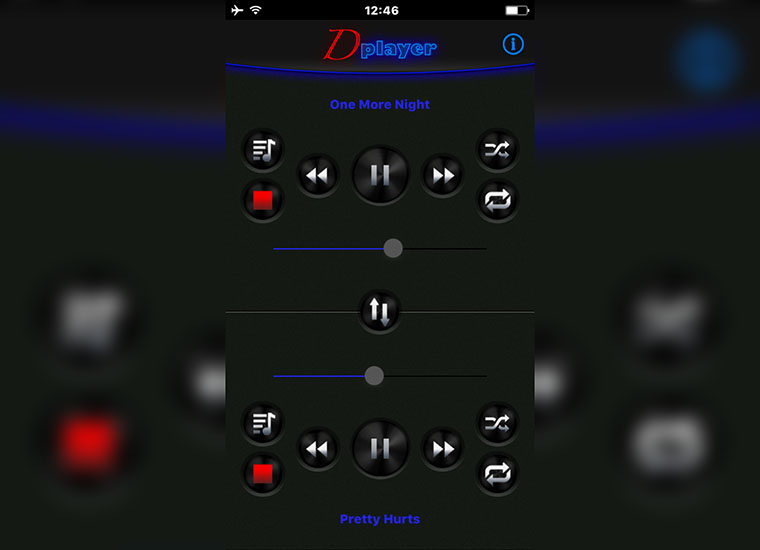Fast forward the One More Night track
This screenshot has width=760, height=550.
442,176
